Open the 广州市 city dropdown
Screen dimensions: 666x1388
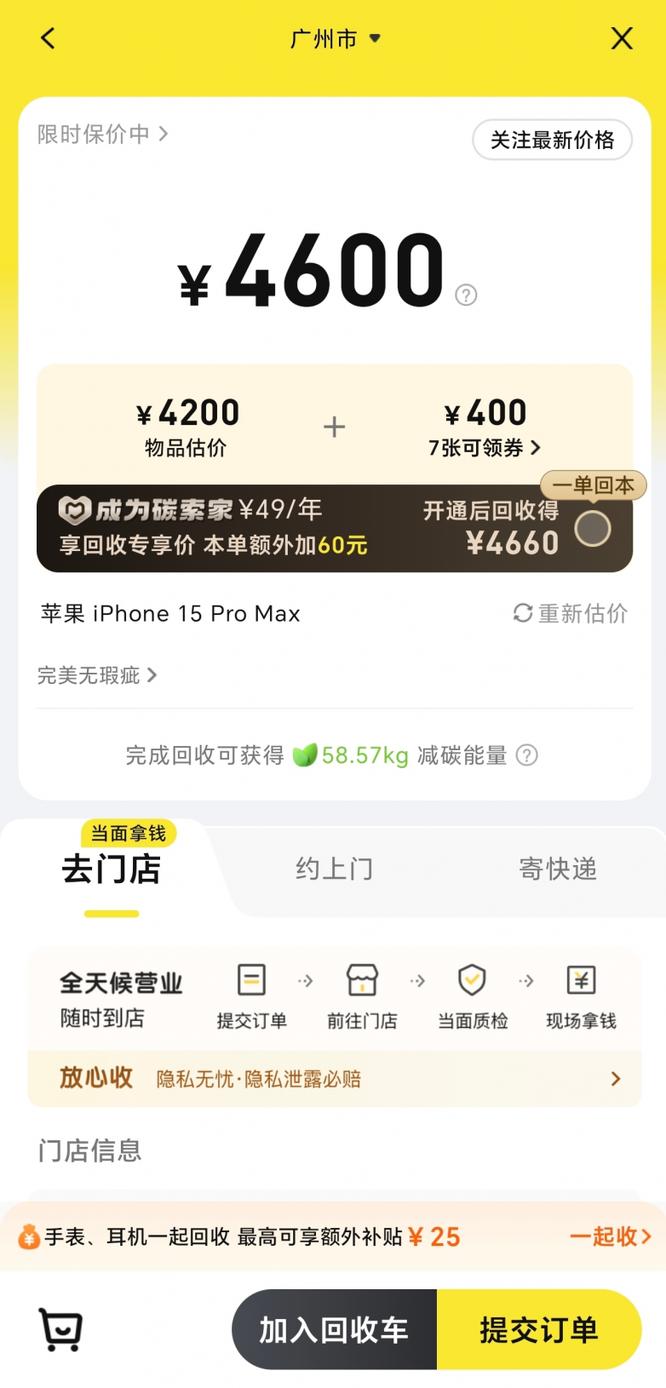pyautogui.click(x=335, y=39)
